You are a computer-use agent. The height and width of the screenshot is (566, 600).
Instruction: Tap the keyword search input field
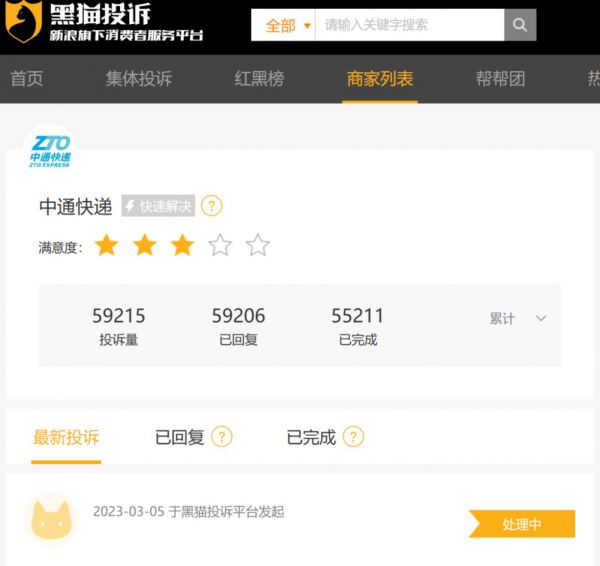pos(409,25)
